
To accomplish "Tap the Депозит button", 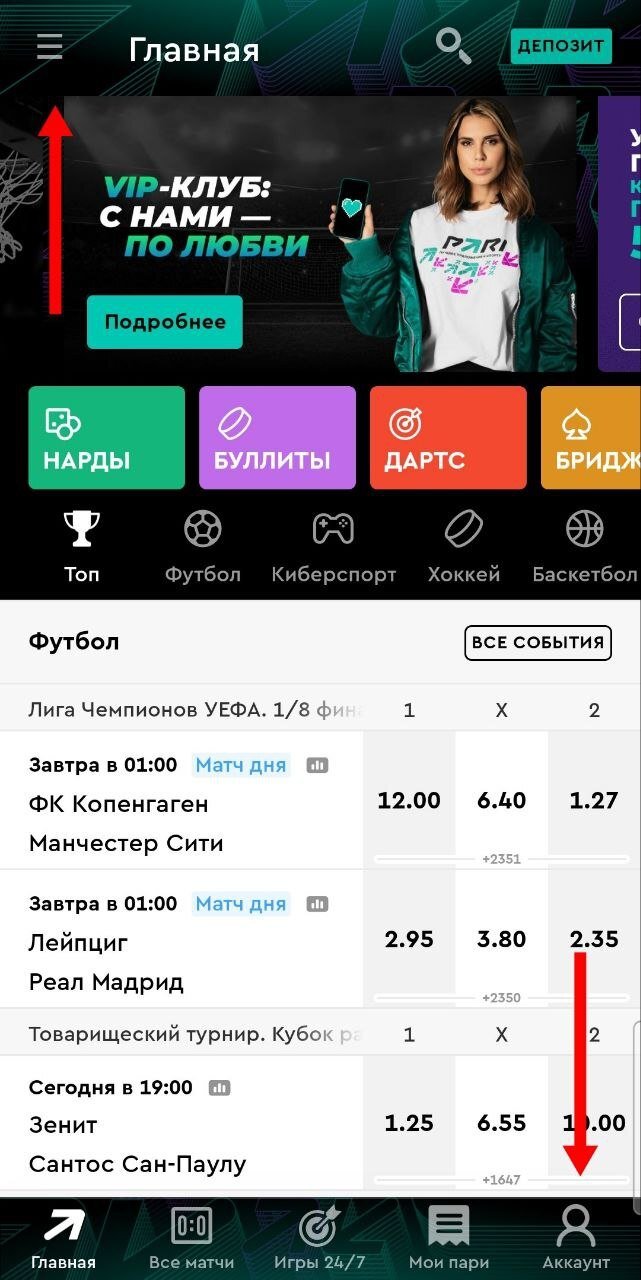I will (x=561, y=46).
